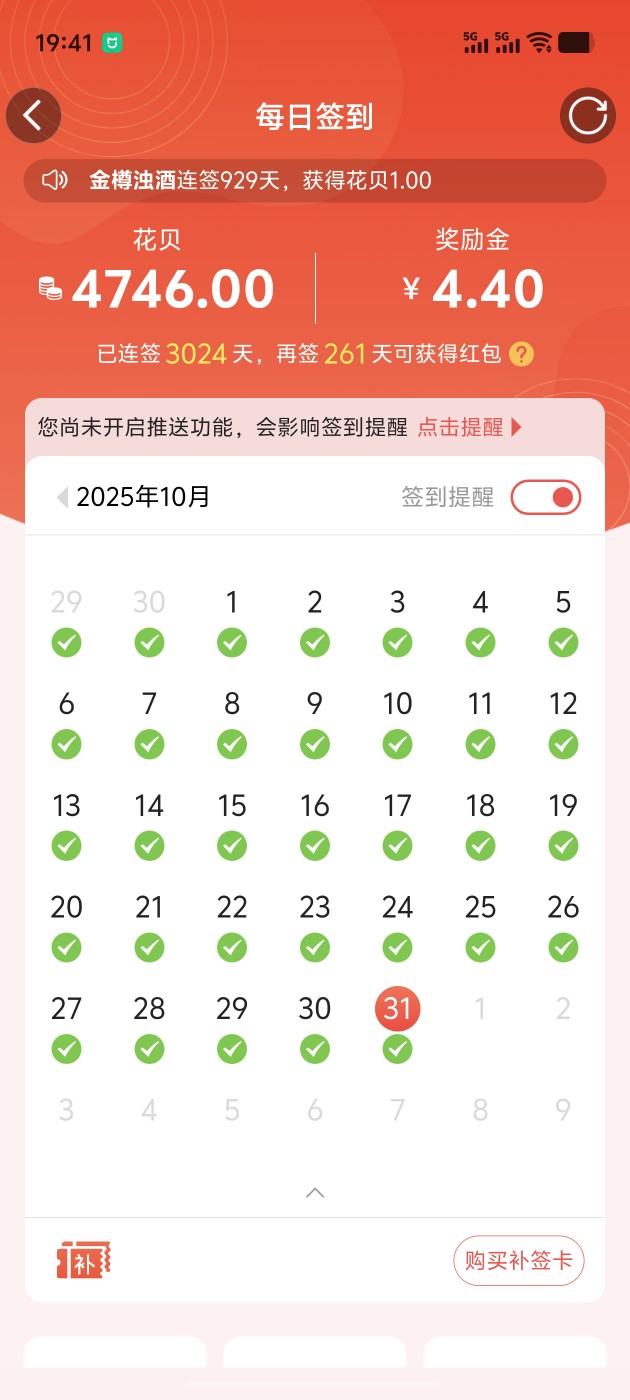
Task: Tap the 点击提醒 link
Action: (469, 427)
